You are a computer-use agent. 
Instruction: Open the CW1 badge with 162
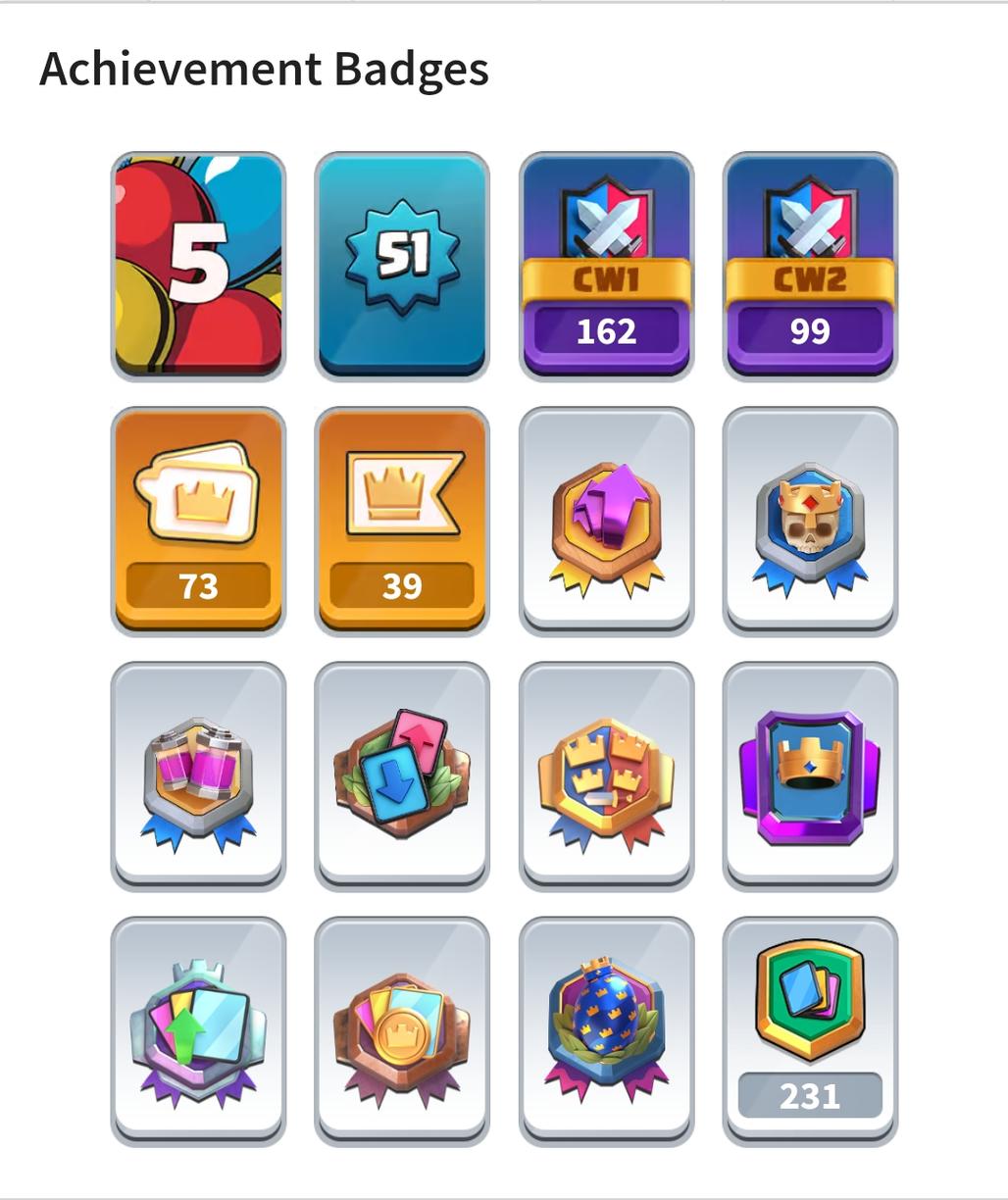click(606, 266)
